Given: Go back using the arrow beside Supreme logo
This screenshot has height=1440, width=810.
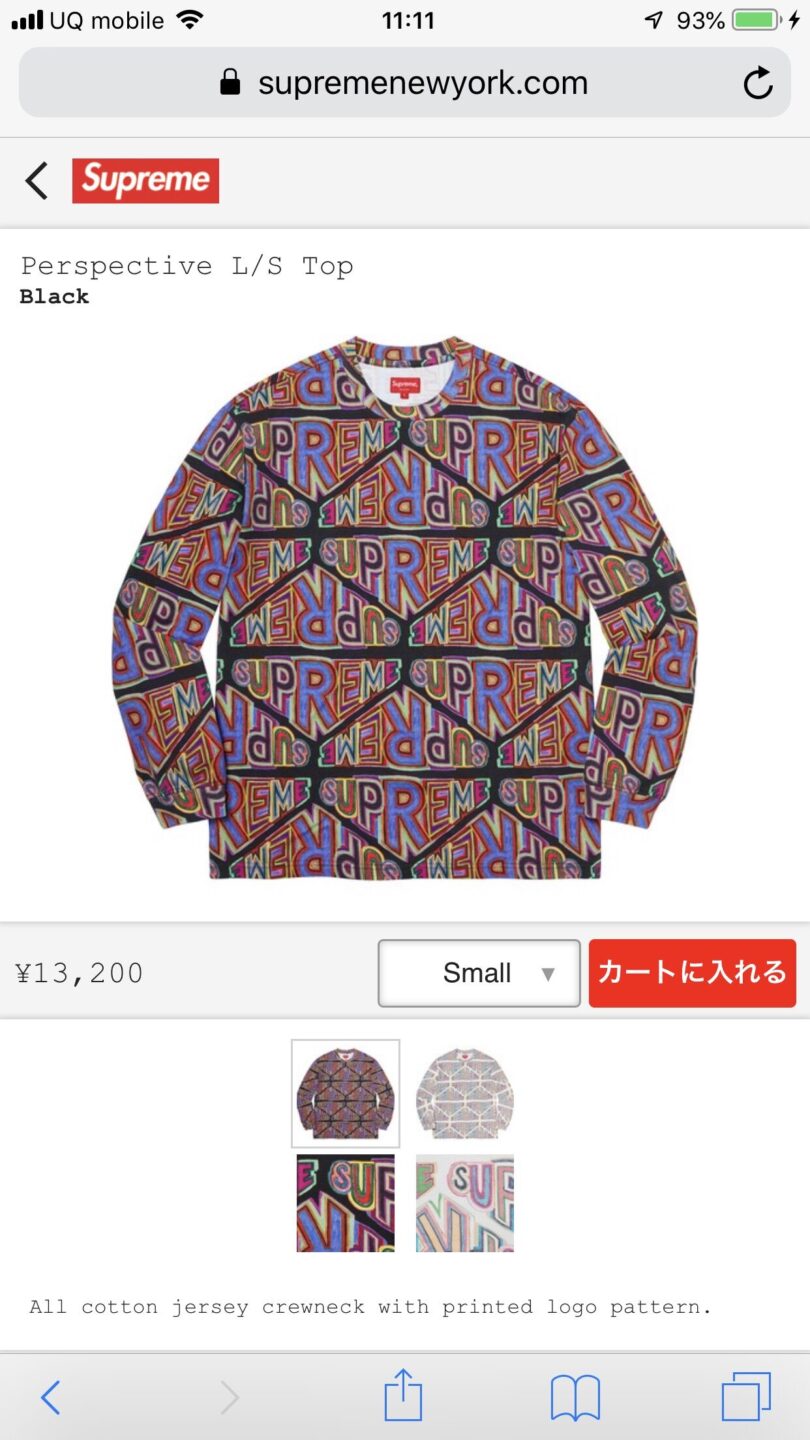Looking at the screenshot, I should [37, 181].
